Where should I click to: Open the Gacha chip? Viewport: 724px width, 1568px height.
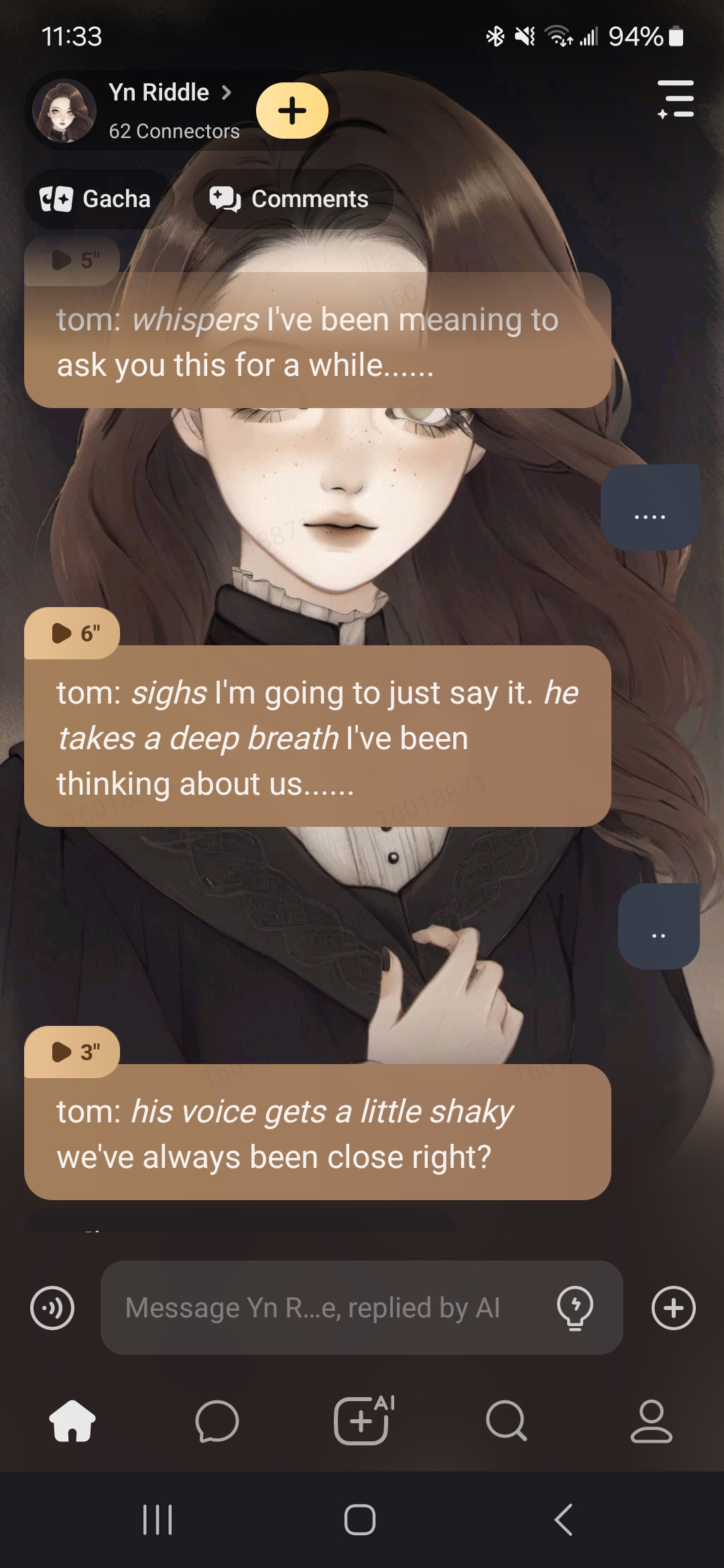tap(96, 199)
